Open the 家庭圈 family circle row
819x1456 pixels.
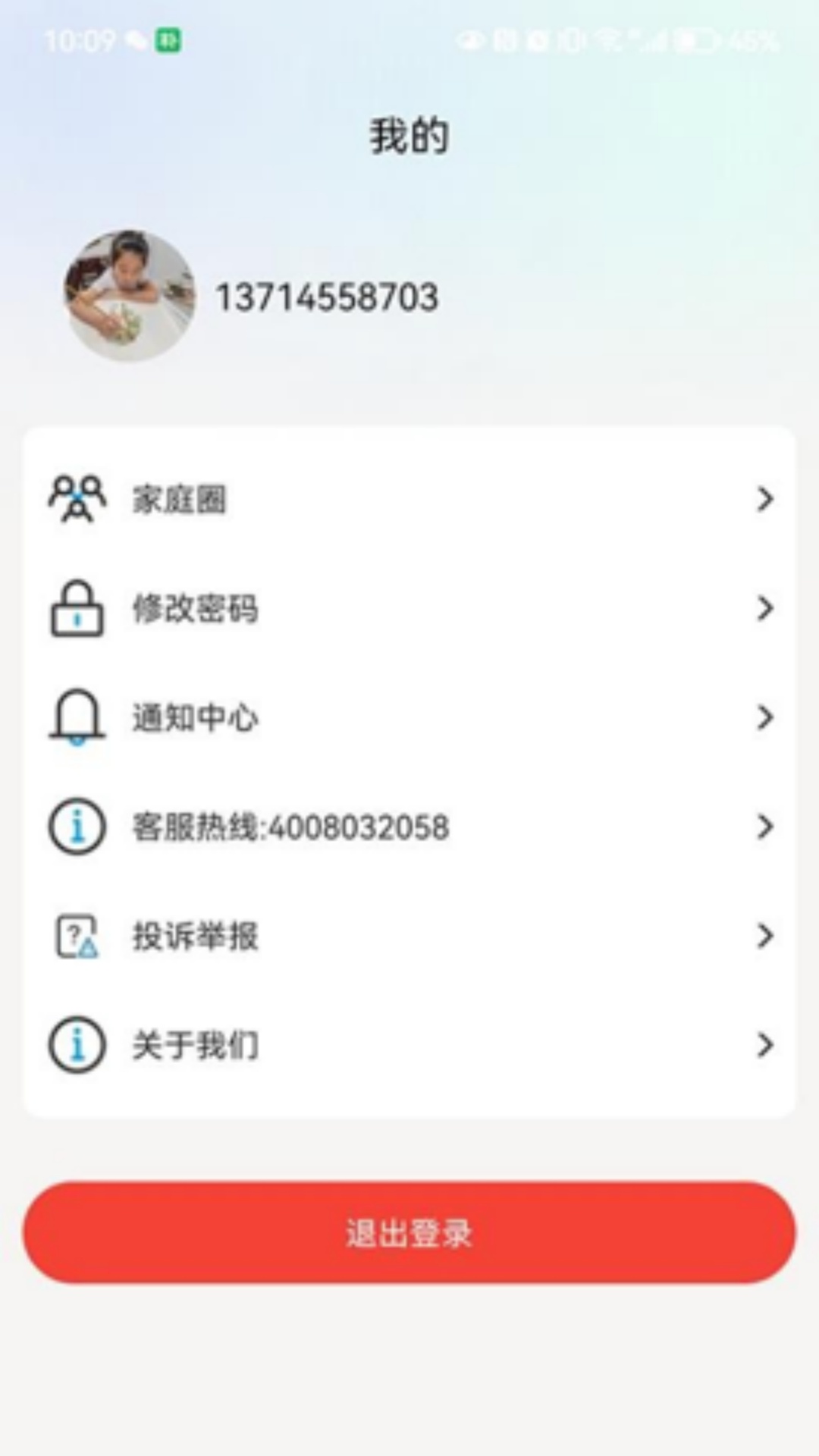click(409, 499)
